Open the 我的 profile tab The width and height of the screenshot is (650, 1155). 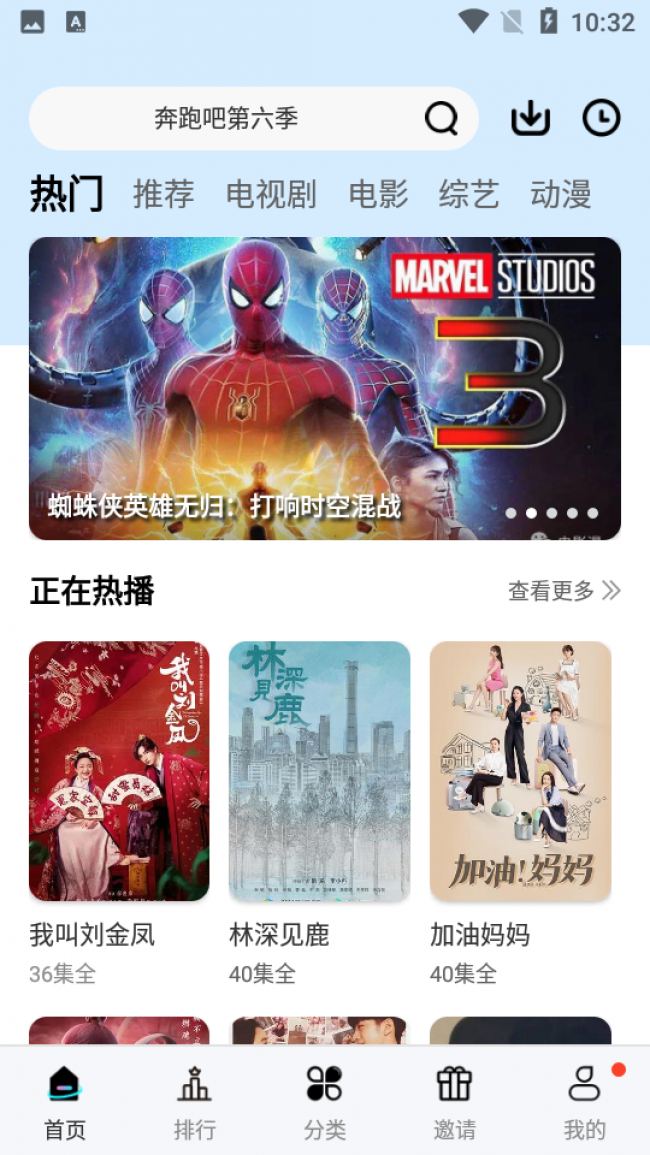tap(585, 1102)
